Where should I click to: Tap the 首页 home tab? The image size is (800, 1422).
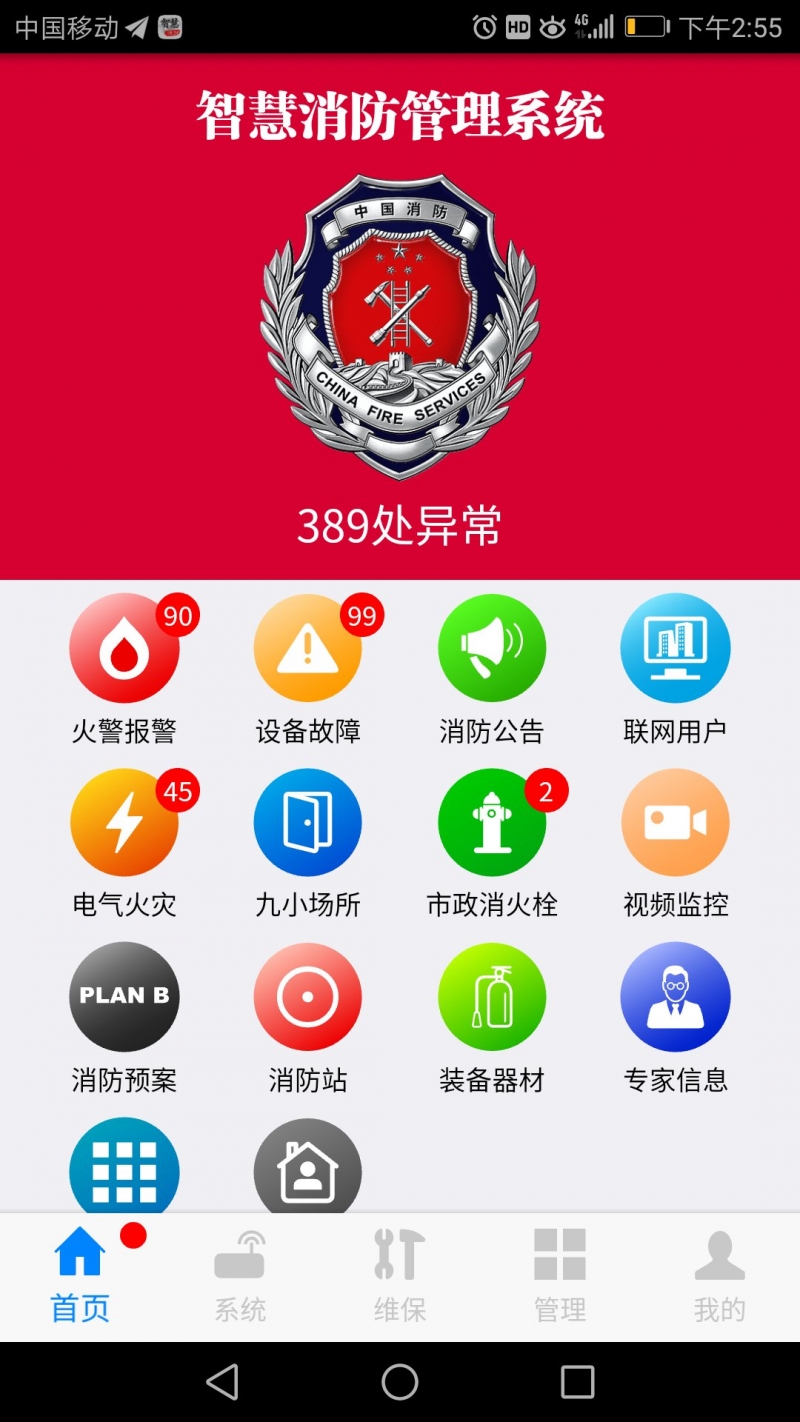tap(80, 1276)
